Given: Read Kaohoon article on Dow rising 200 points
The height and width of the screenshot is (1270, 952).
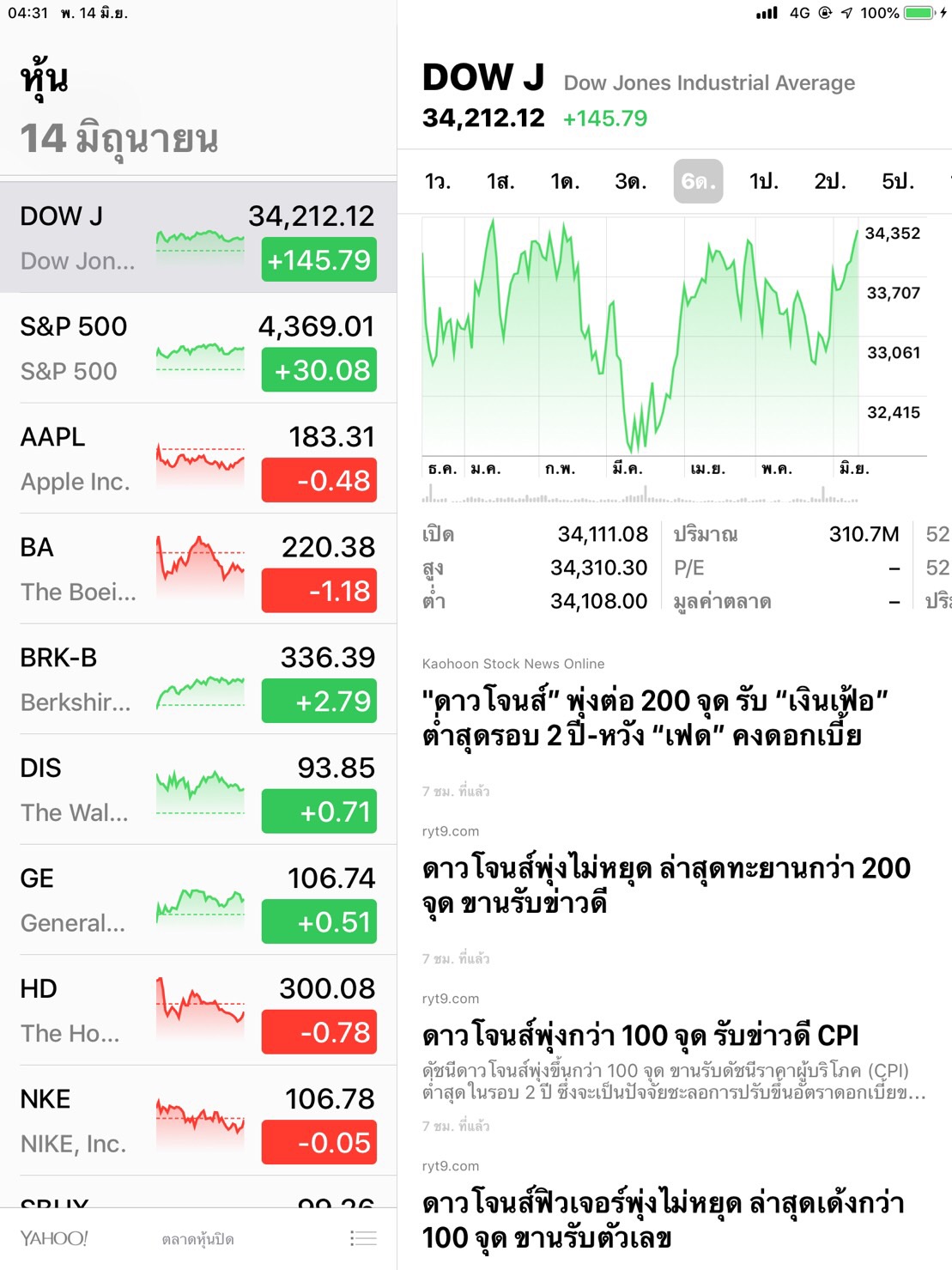Looking at the screenshot, I should tap(654, 718).
